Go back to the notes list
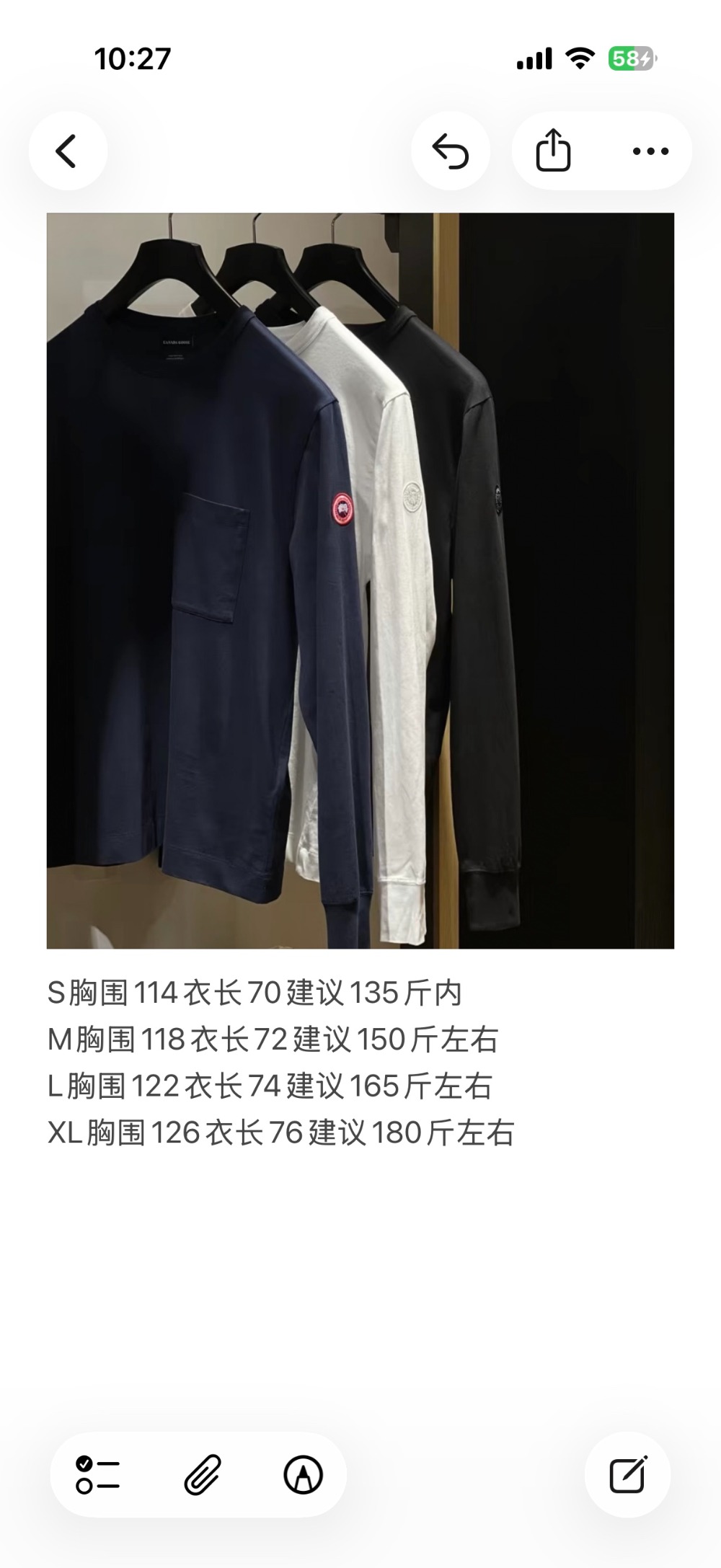The image size is (721, 1568). click(x=67, y=151)
